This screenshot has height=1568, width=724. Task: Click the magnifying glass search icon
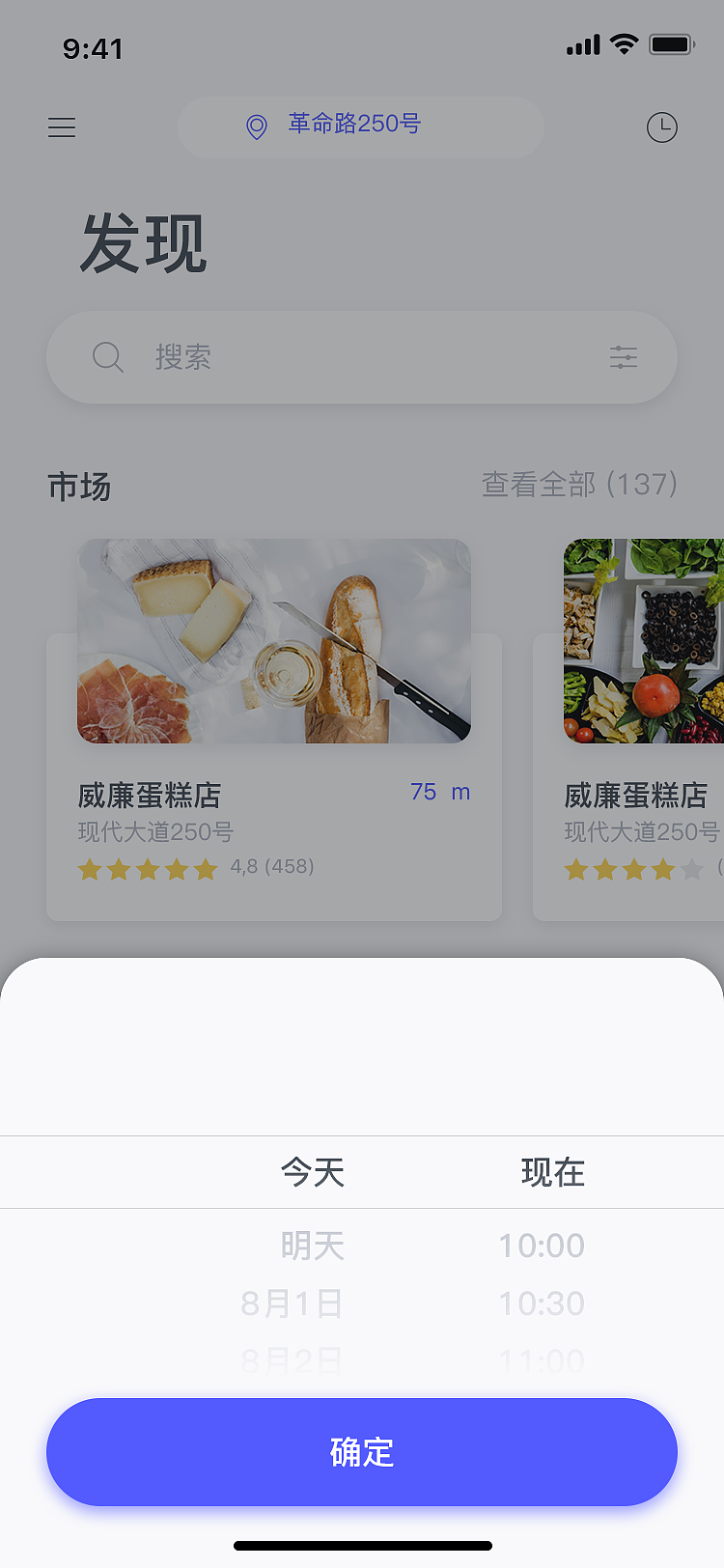coord(108,357)
